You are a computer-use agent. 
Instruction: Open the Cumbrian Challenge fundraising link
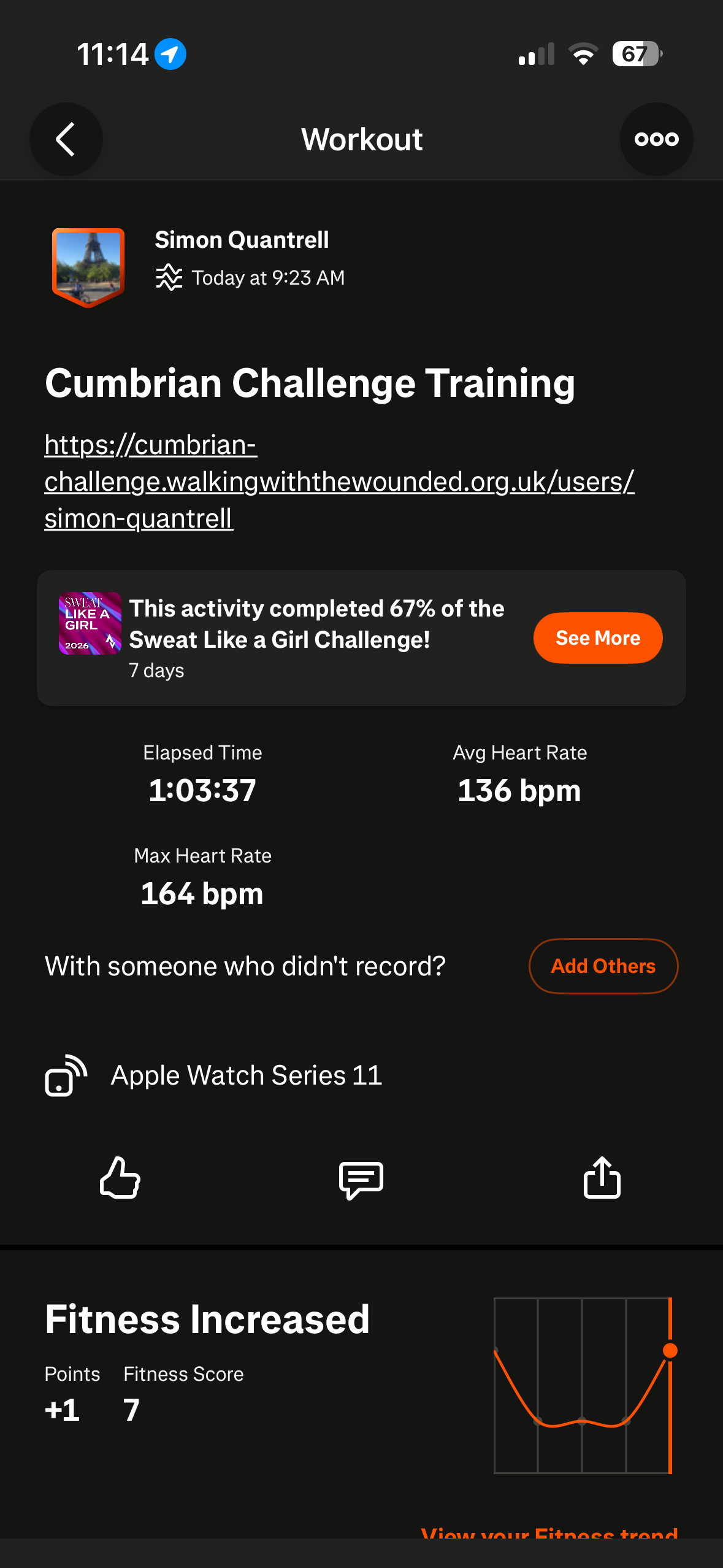pyautogui.click(x=339, y=481)
